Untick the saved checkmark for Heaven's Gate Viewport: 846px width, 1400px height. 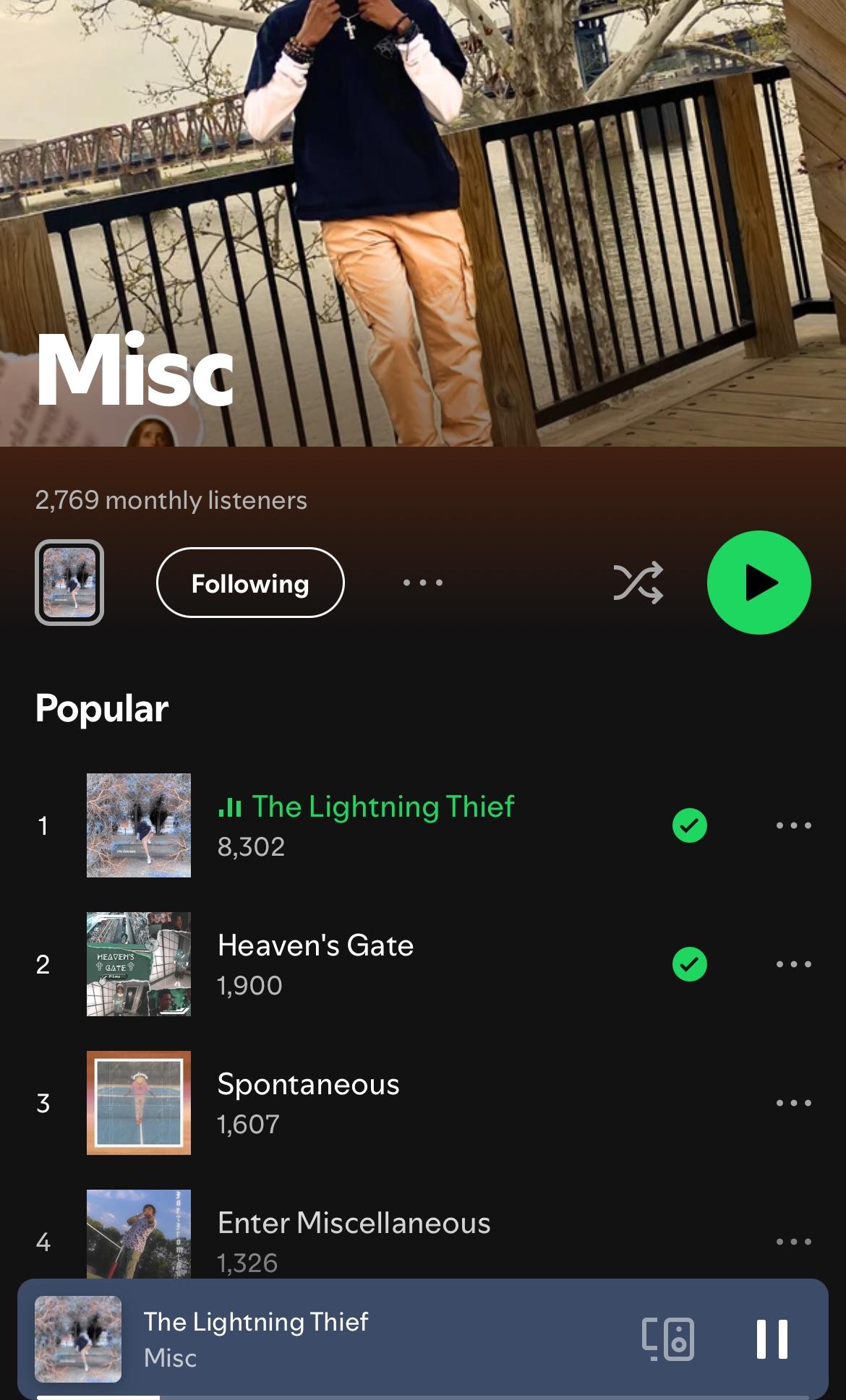pyautogui.click(x=689, y=964)
